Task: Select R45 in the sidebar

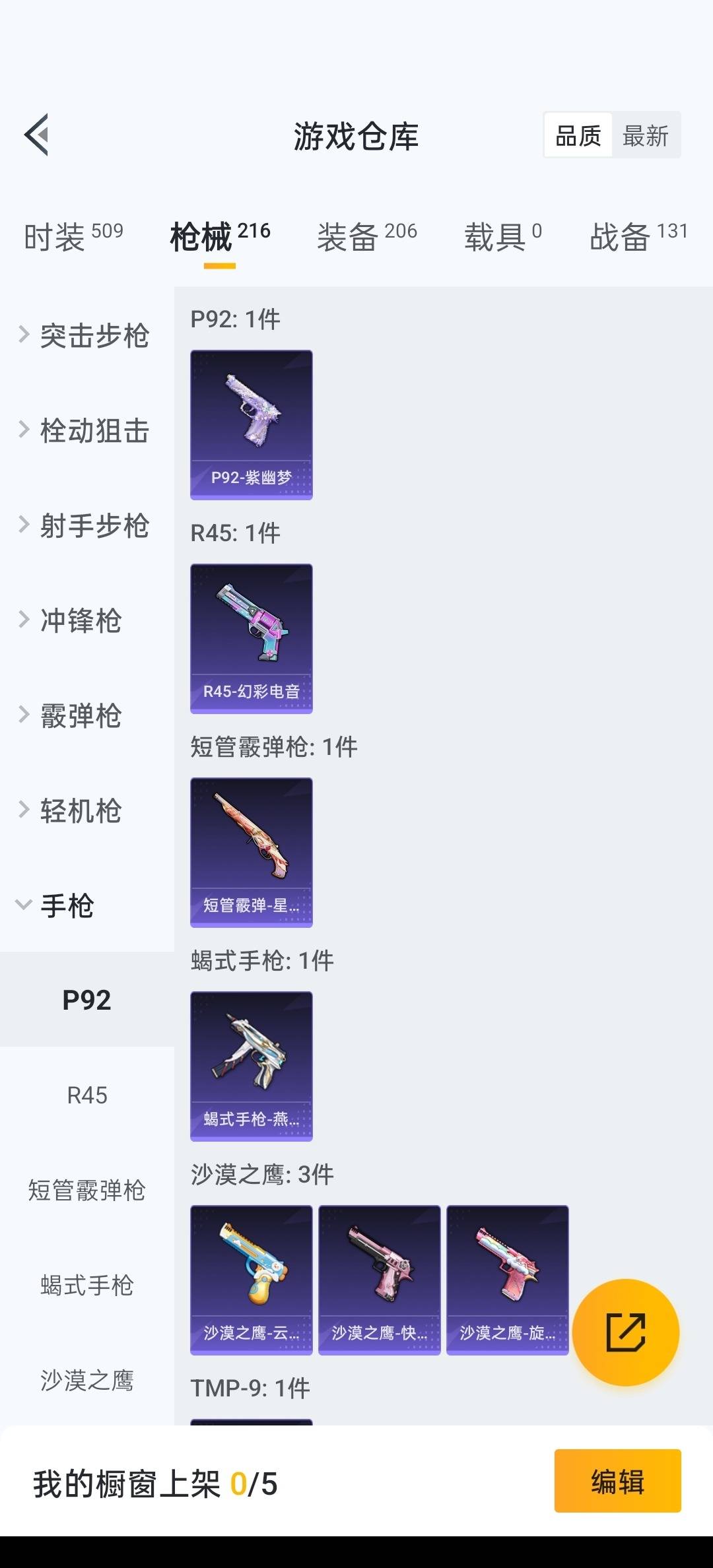Action: click(86, 1095)
